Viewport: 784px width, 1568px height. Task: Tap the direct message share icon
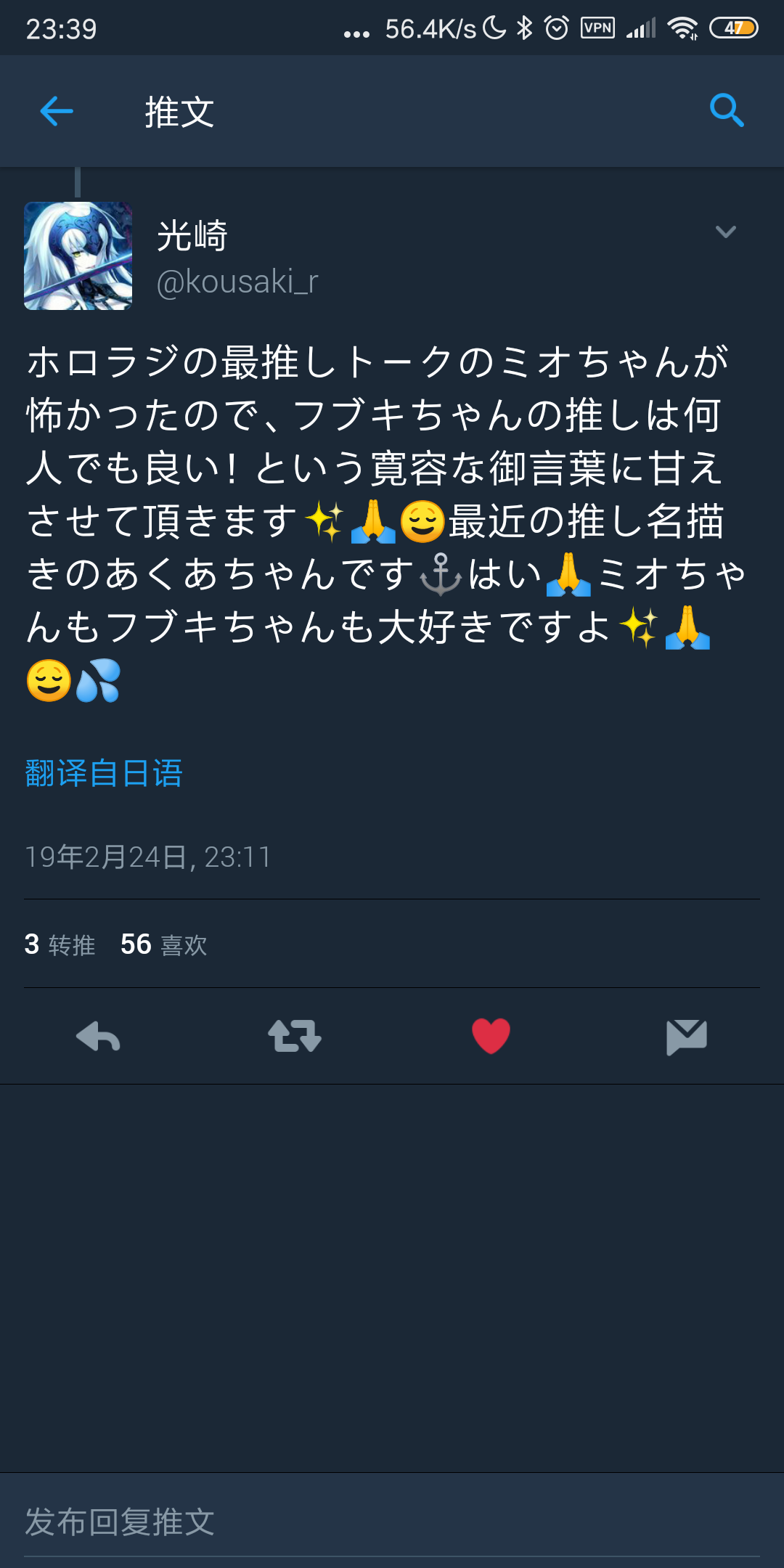tap(686, 1038)
